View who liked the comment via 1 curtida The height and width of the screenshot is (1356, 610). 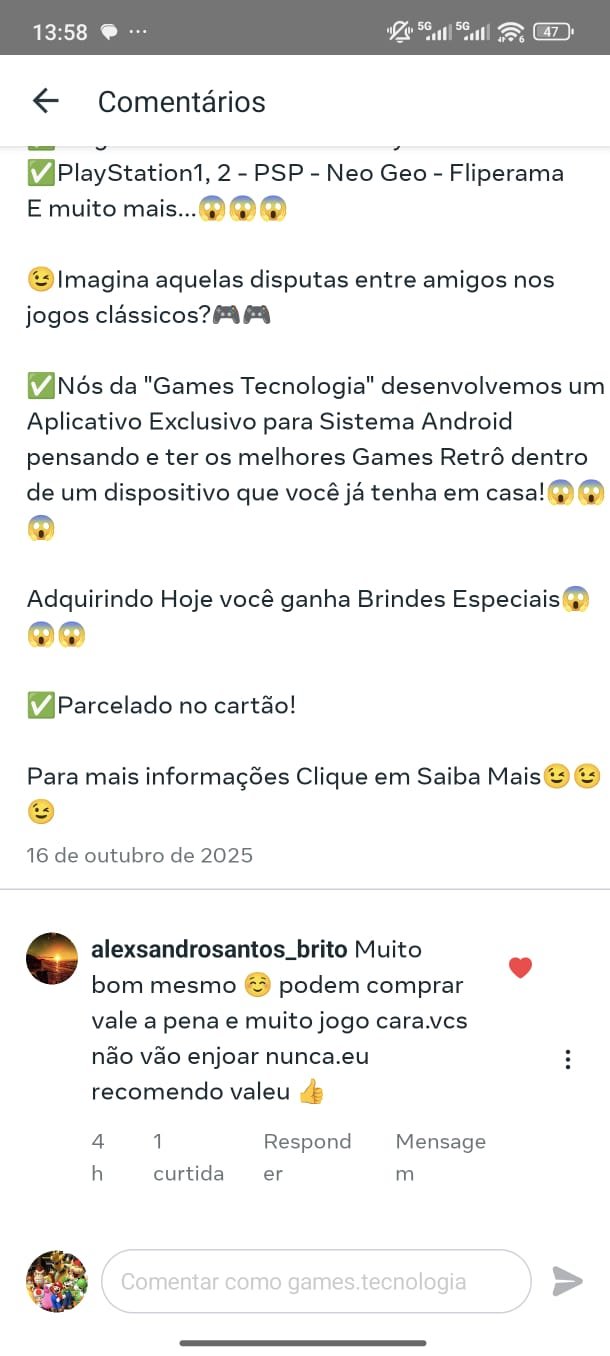[187, 1157]
